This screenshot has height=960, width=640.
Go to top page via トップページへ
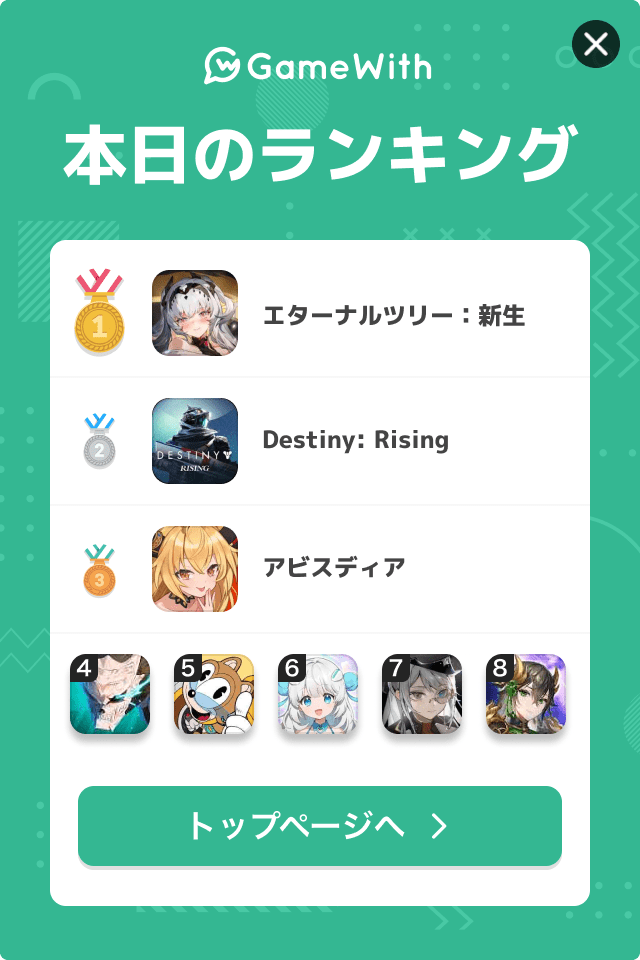320,826
